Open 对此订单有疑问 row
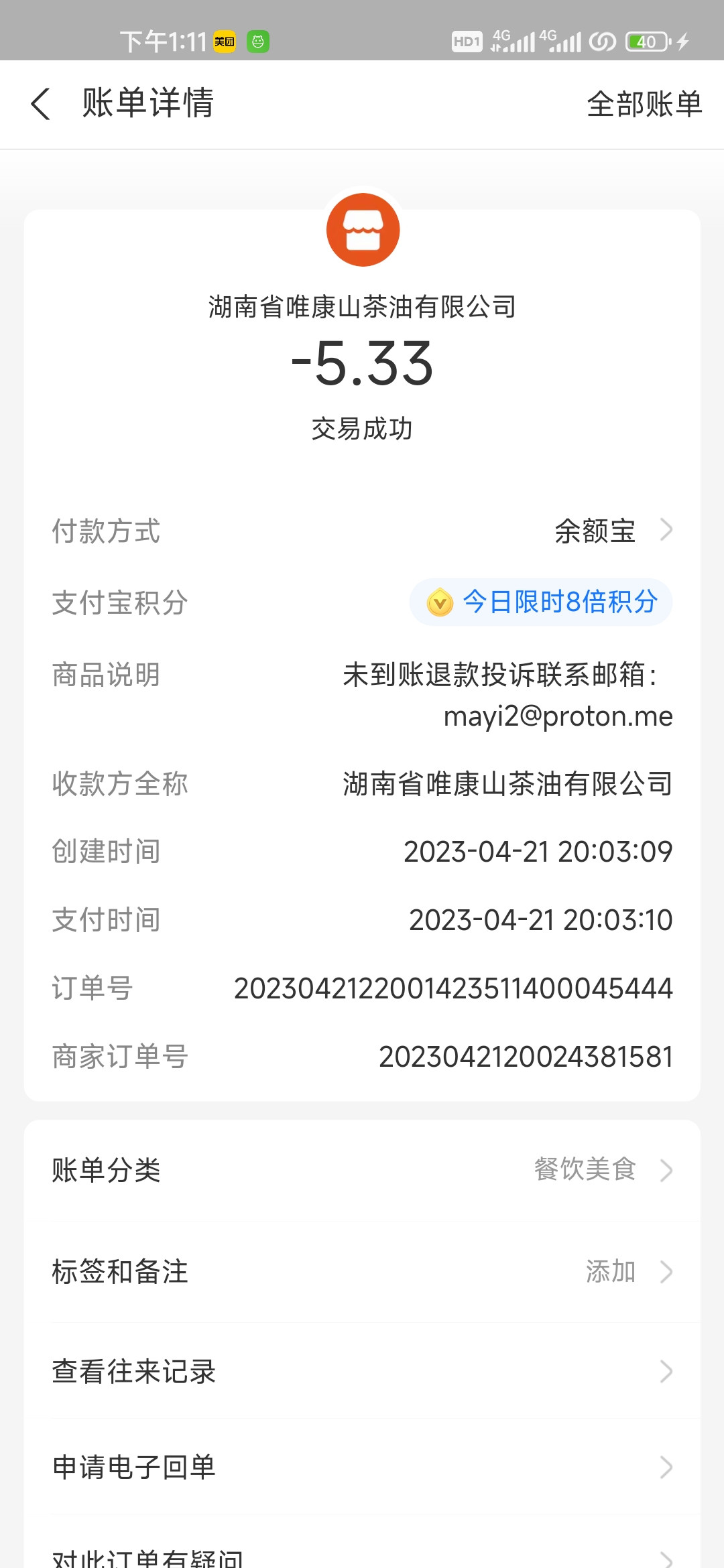The image size is (724, 1568). point(362,1556)
